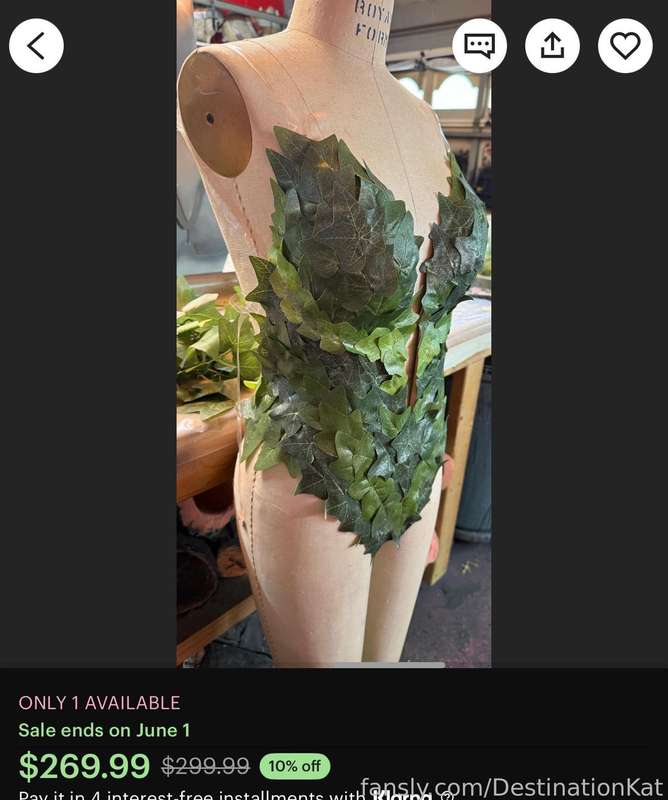Go back using the arrow

click(36, 46)
